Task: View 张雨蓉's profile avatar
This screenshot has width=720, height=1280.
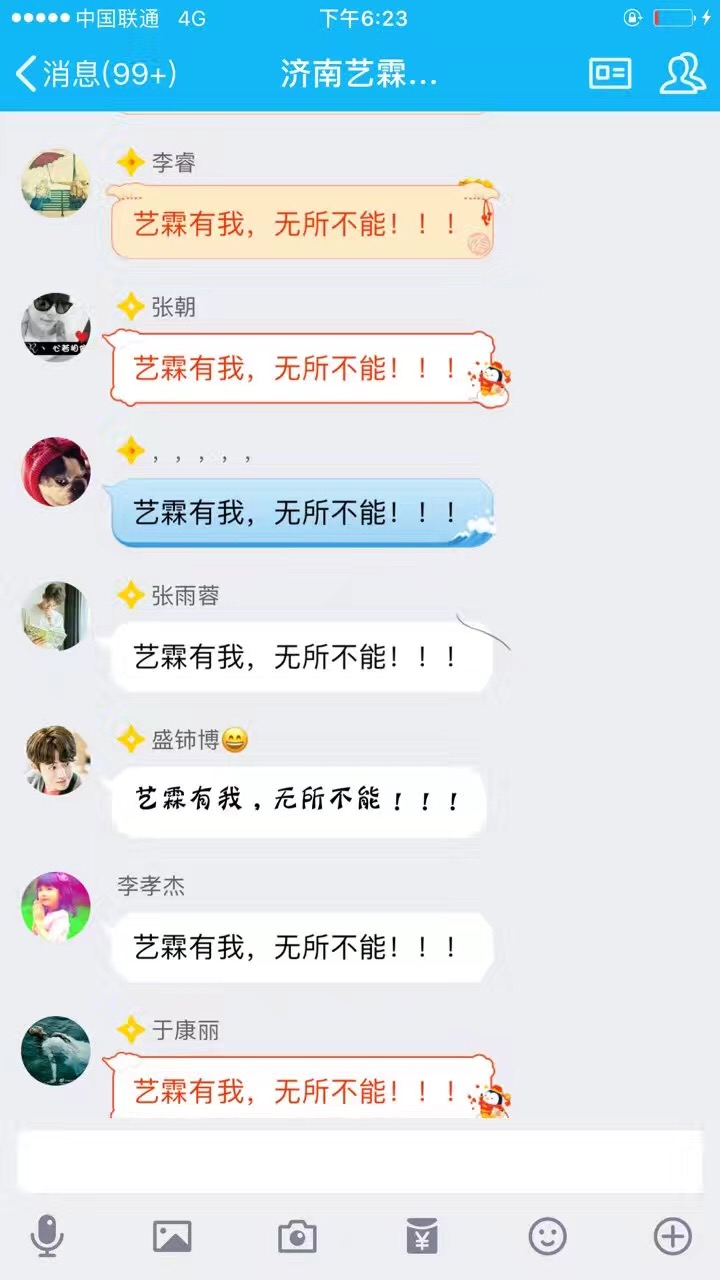Action: (56, 616)
